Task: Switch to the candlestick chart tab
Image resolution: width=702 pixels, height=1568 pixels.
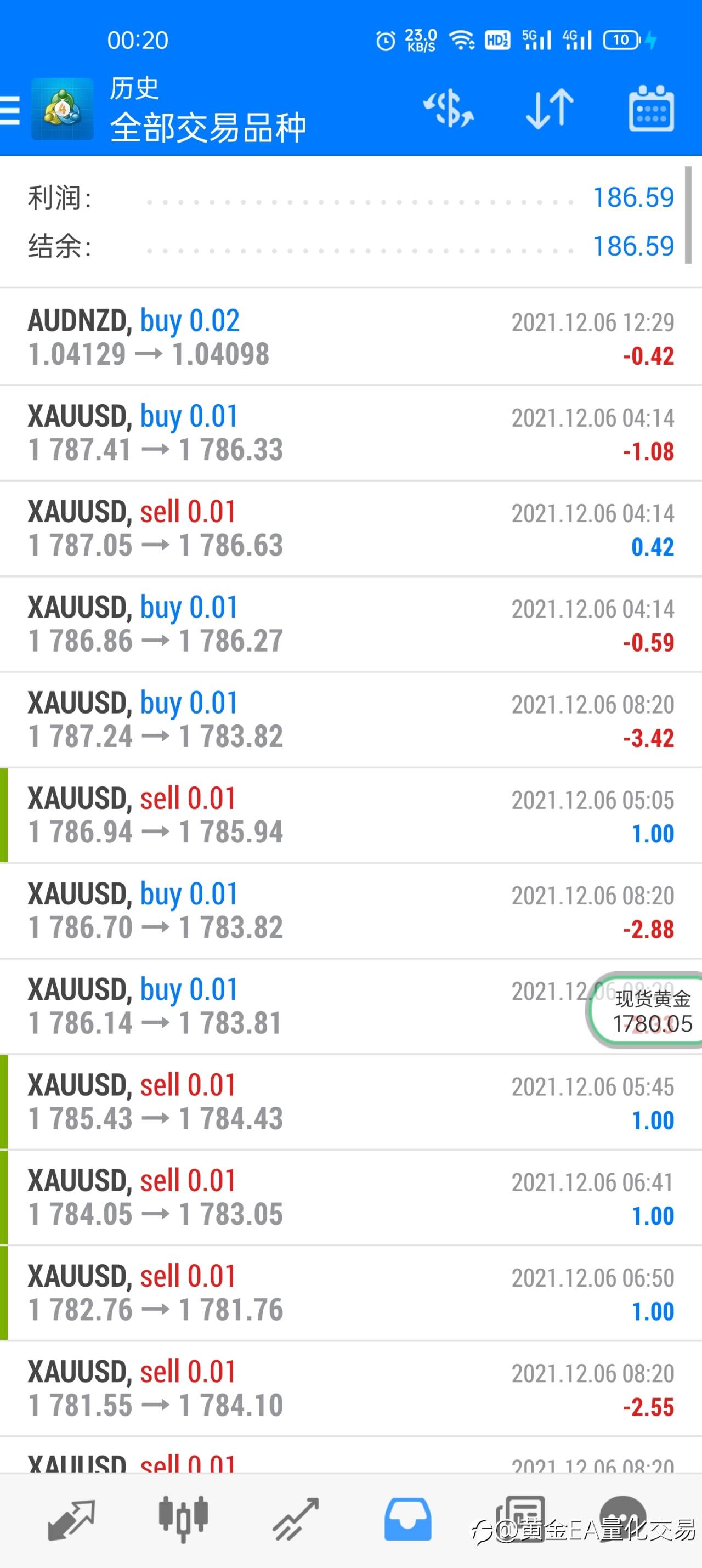Action: pyautogui.click(x=183, y=1519)
